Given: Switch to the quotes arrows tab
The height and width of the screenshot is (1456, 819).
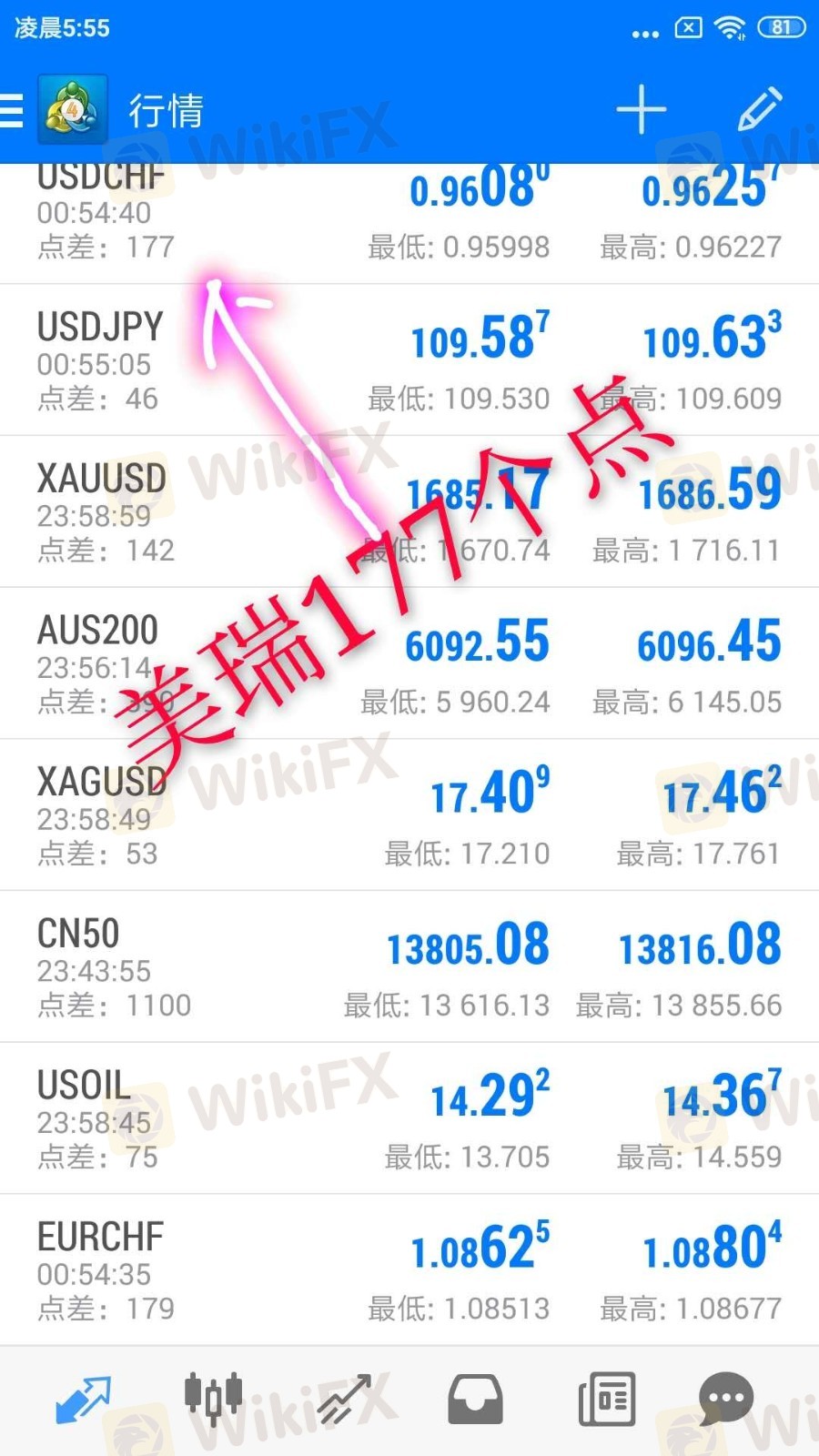Looking at the screenshot, I should [83, 1400].
